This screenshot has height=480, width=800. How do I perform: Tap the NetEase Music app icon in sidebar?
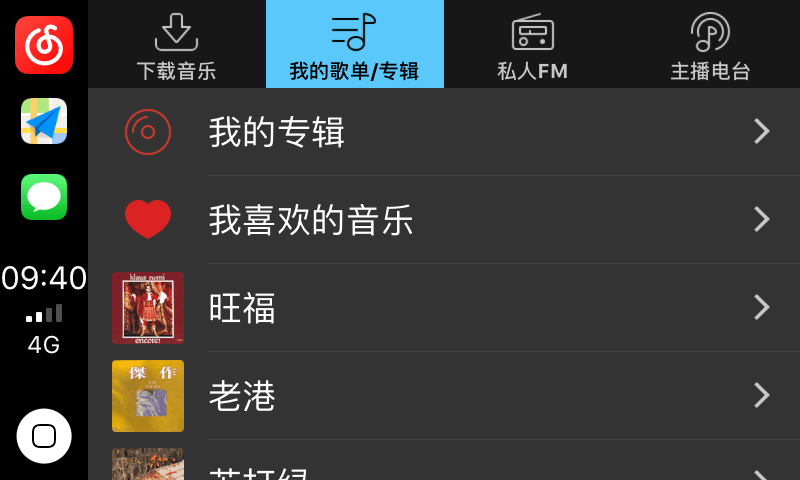tap(44, 45)
